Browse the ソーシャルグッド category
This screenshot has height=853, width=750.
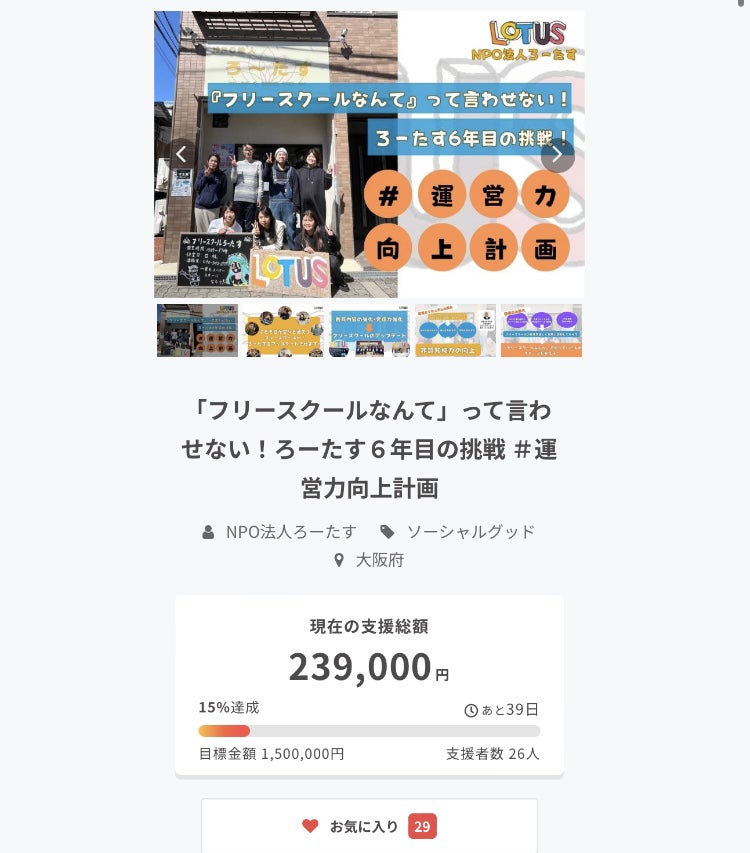470,532
